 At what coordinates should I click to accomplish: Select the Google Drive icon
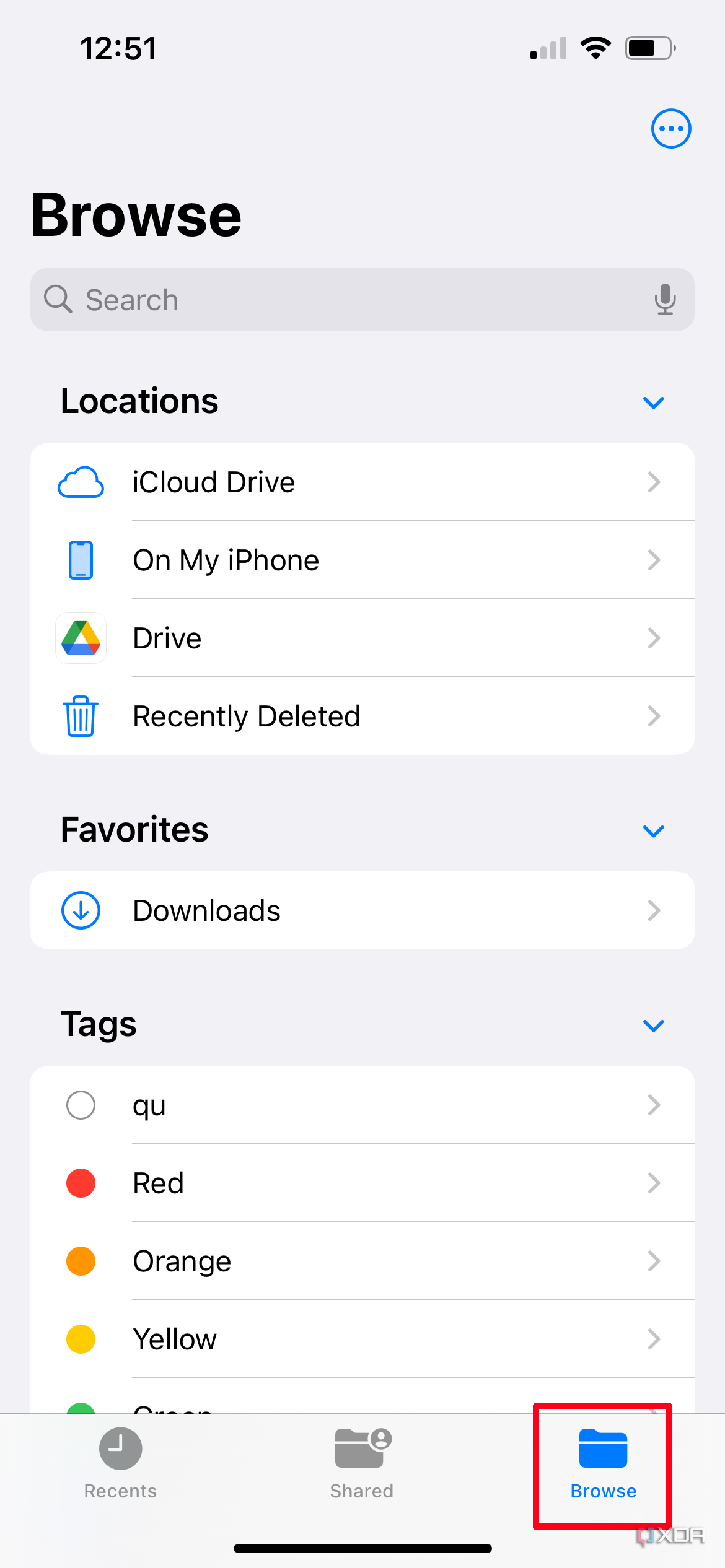tap(81, 638)
